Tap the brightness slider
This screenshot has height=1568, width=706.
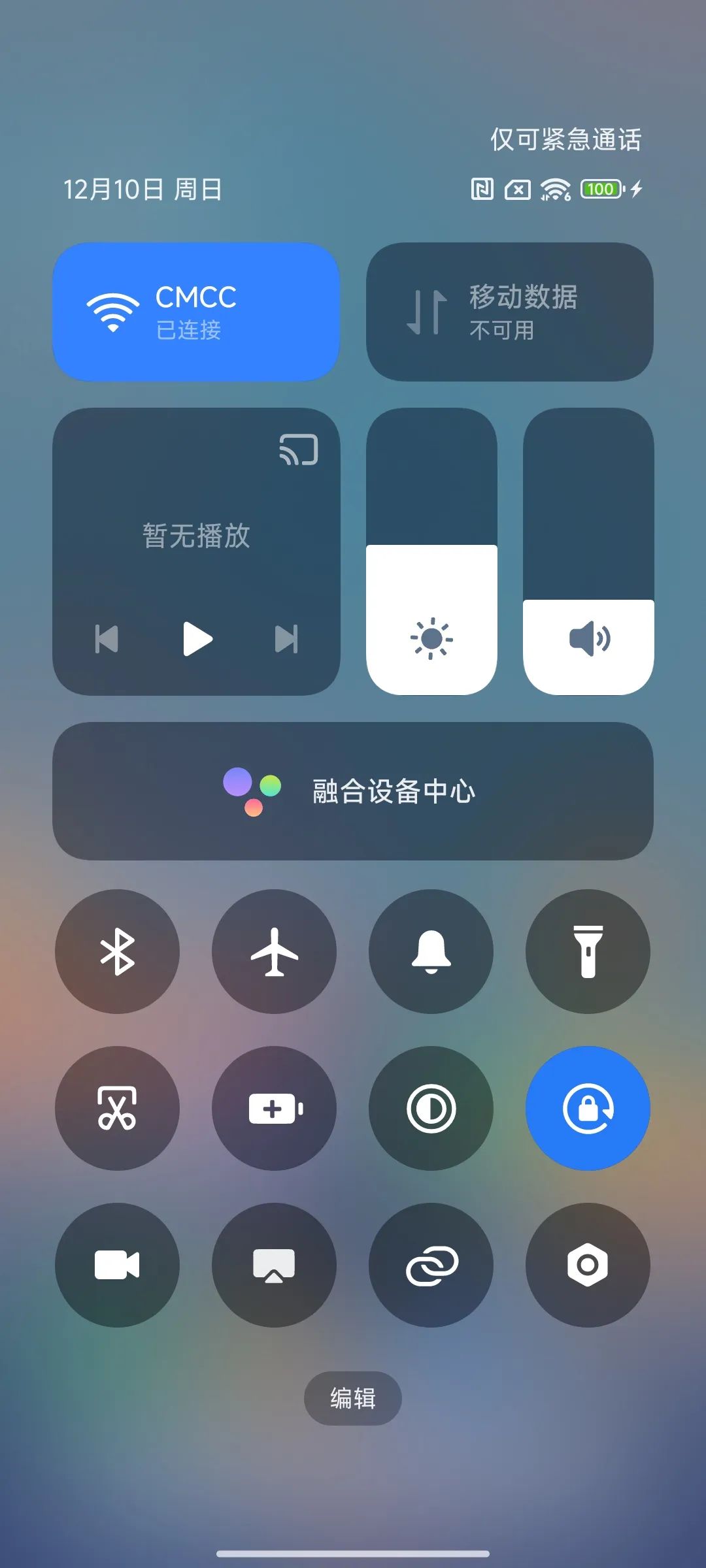point(431,552)
